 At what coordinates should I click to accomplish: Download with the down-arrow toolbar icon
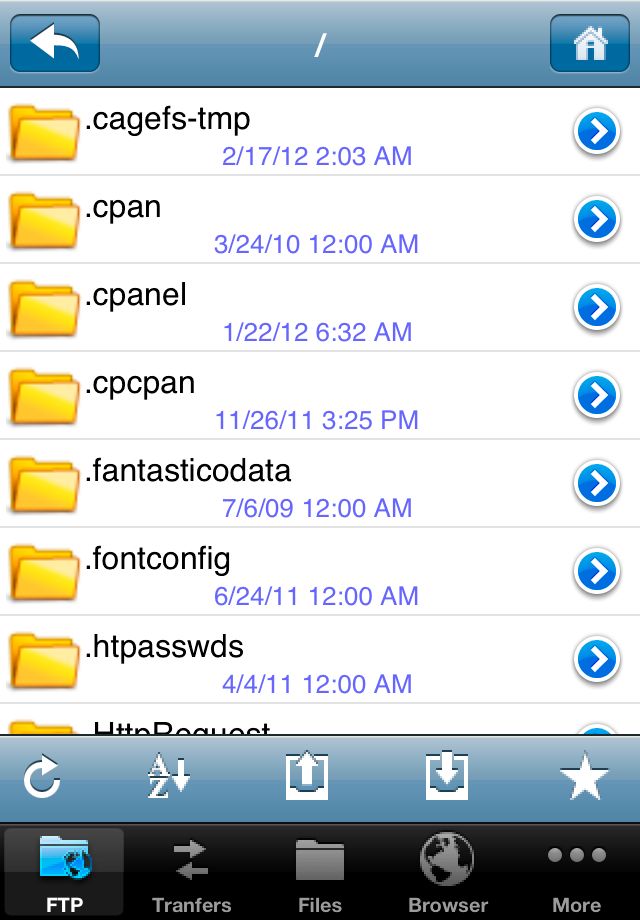(x=446, y=776)
